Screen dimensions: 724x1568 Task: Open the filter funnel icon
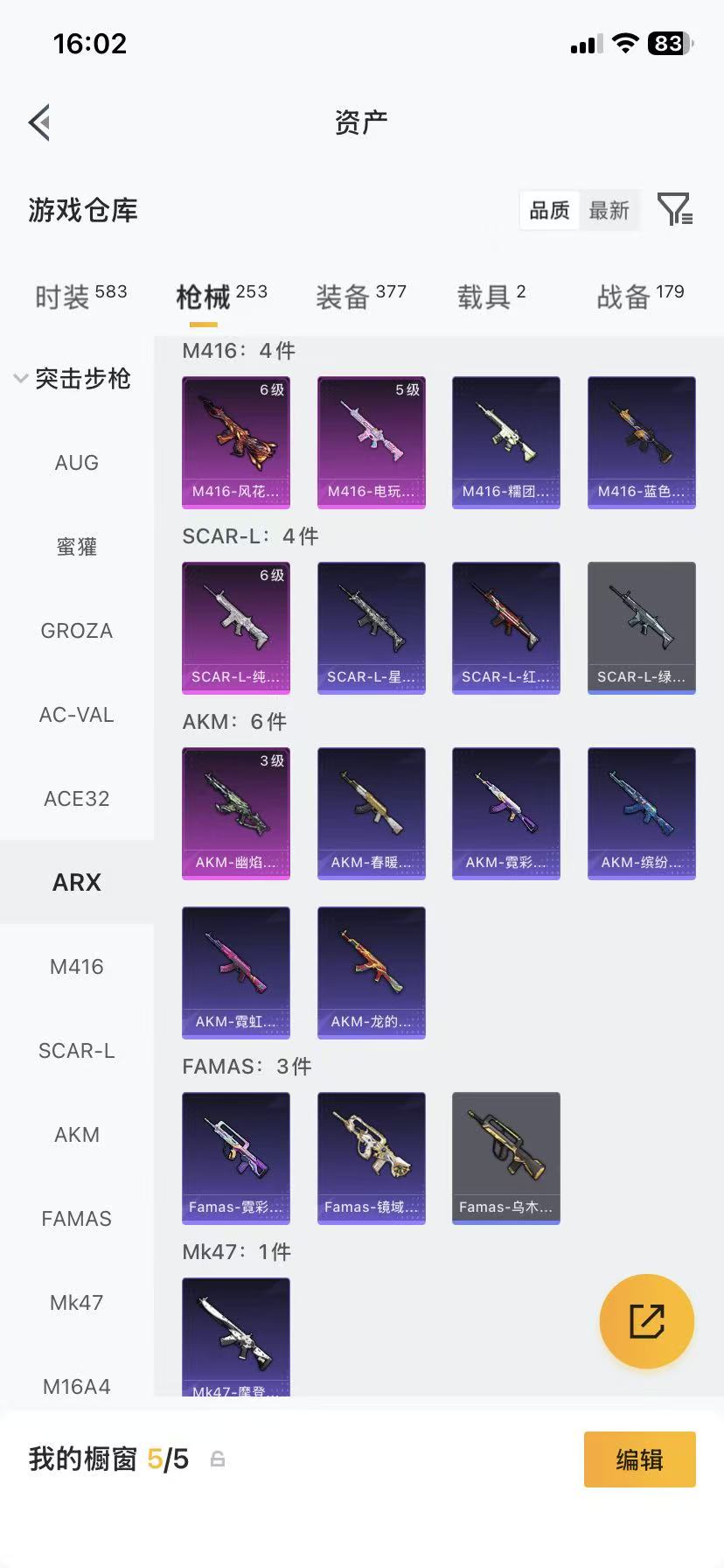(x=675, y=210)
